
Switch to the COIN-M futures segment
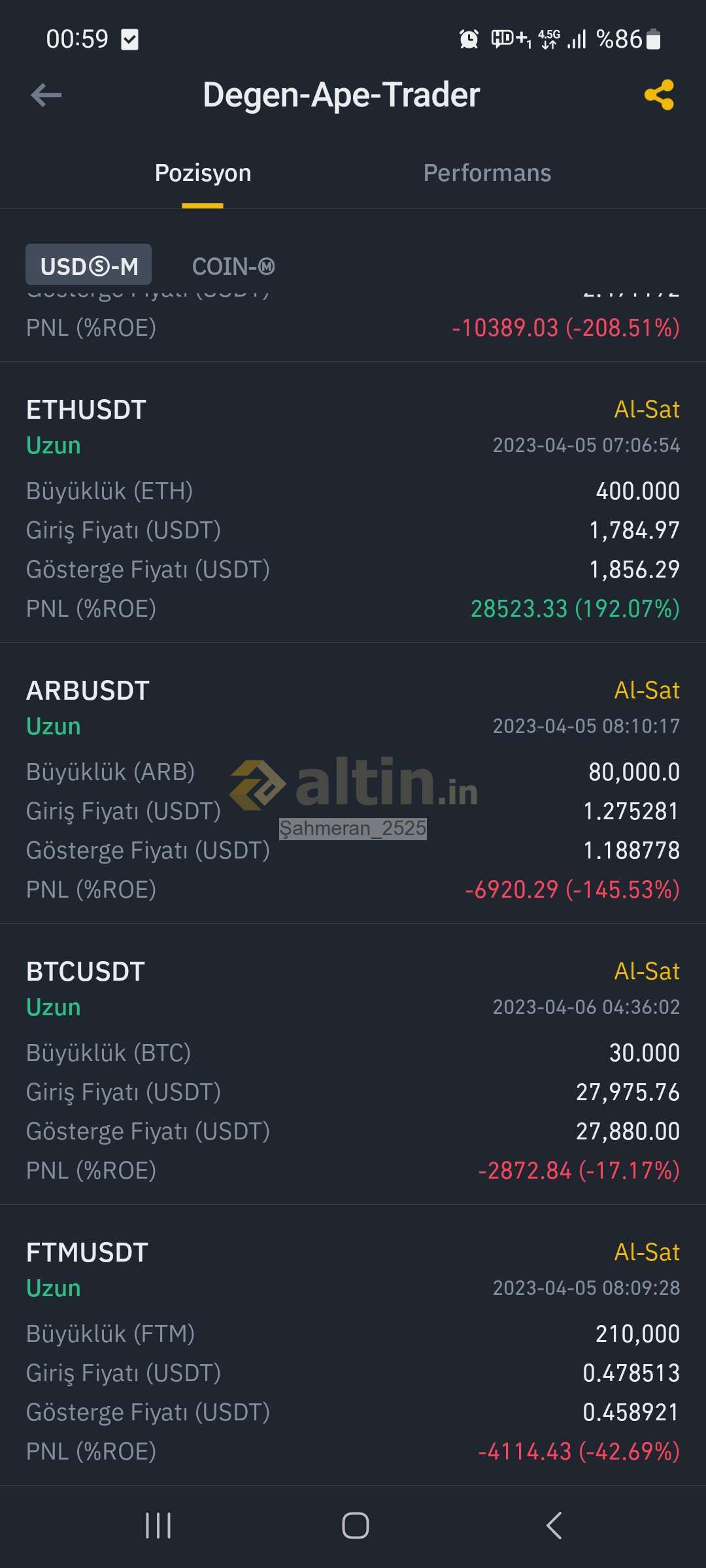coord(233,267)
